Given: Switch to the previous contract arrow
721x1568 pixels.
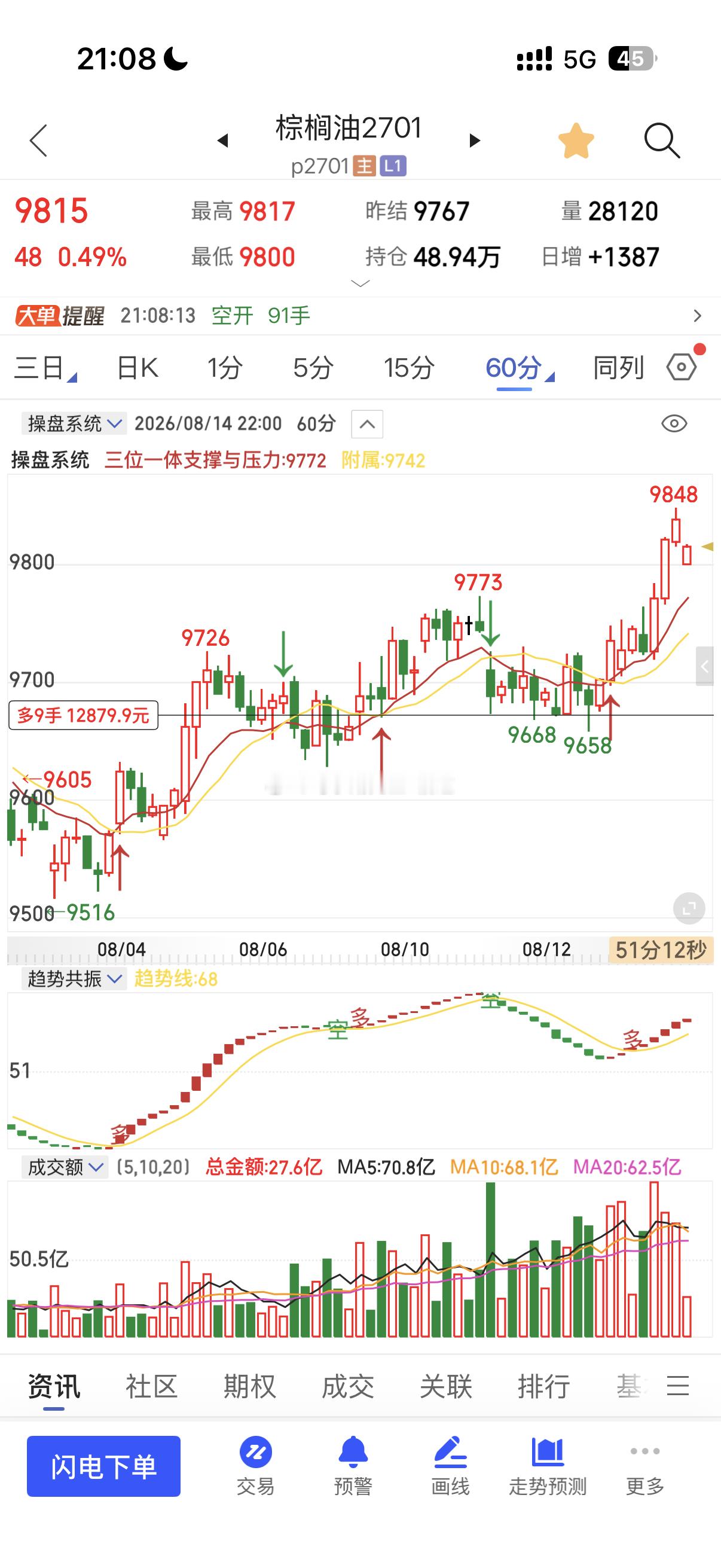Looking at the screenshot, I should click(x=222, y=141).
